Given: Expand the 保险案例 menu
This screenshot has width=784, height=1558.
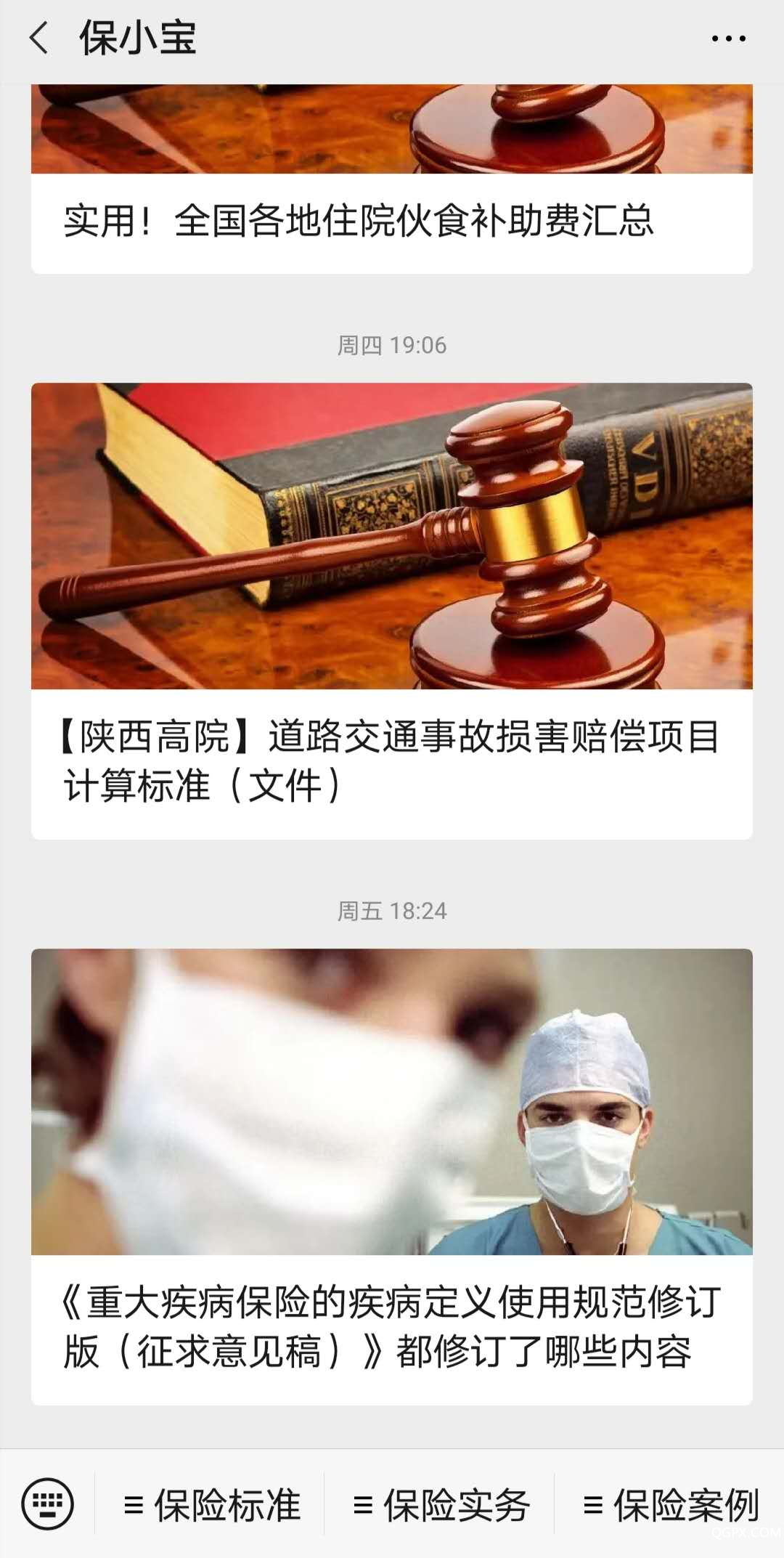Looking at the screenshot, I should [670, 1504].
